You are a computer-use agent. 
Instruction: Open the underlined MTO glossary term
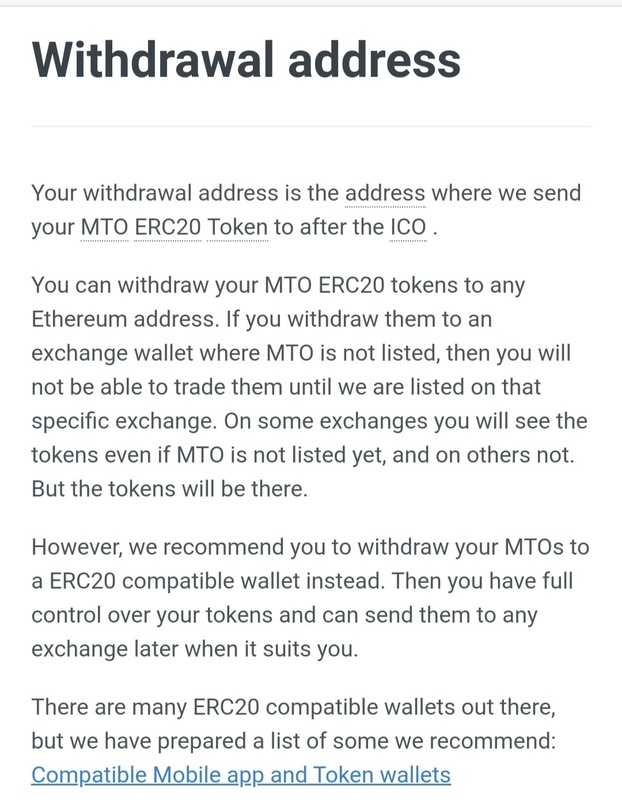pos(104,227)
